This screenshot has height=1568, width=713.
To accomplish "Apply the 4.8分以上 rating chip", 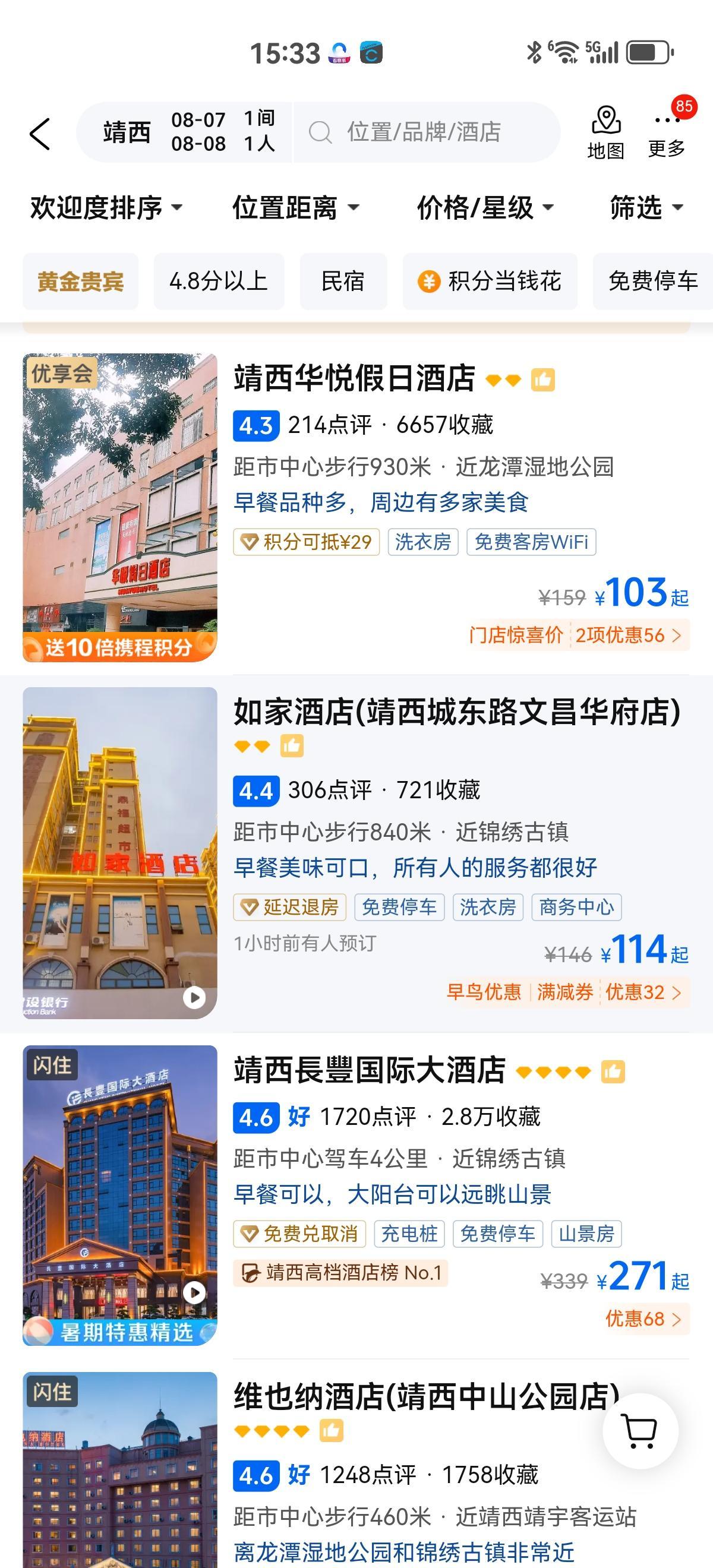I will (219, 281).
